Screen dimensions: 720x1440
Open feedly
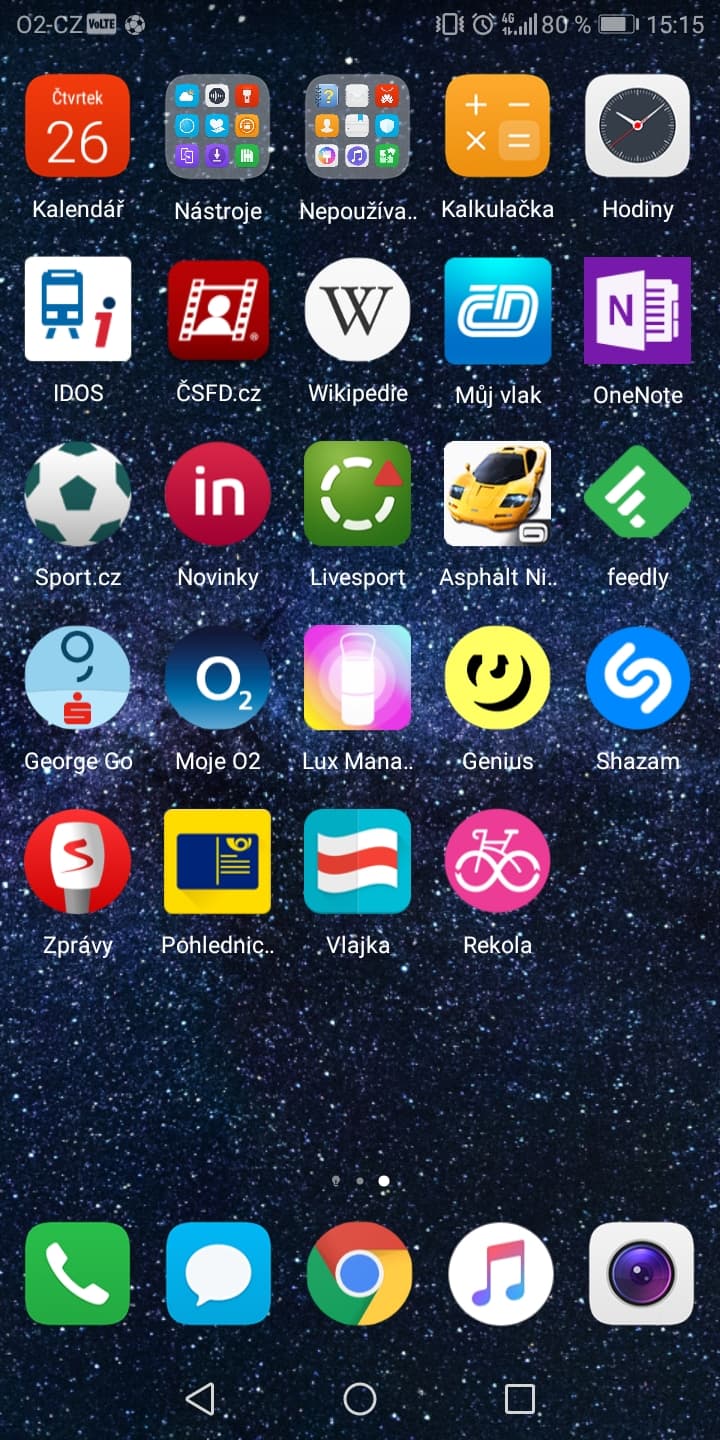tap(638, 494)
